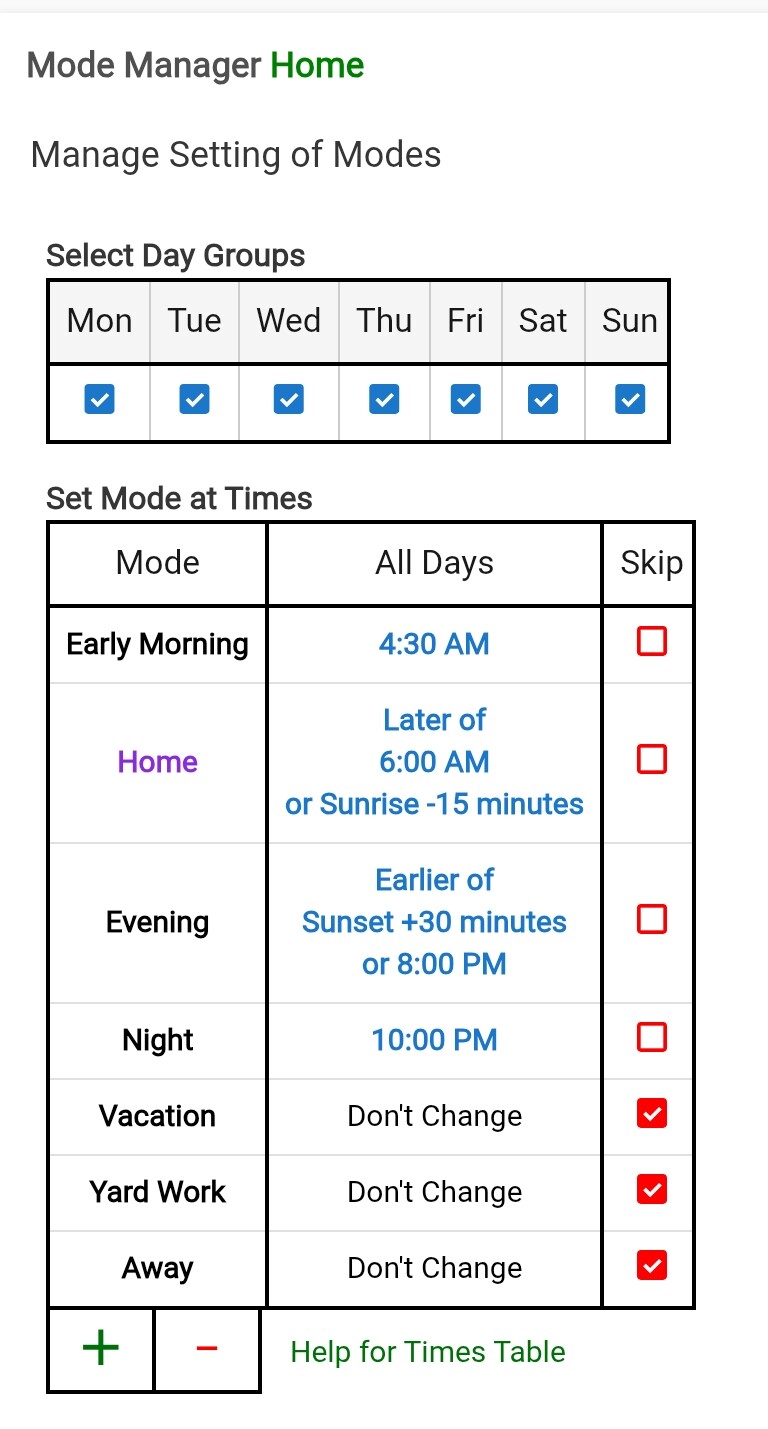Open Help for Times Table
Screen dimensions: 768x1429
(427, 1352)
